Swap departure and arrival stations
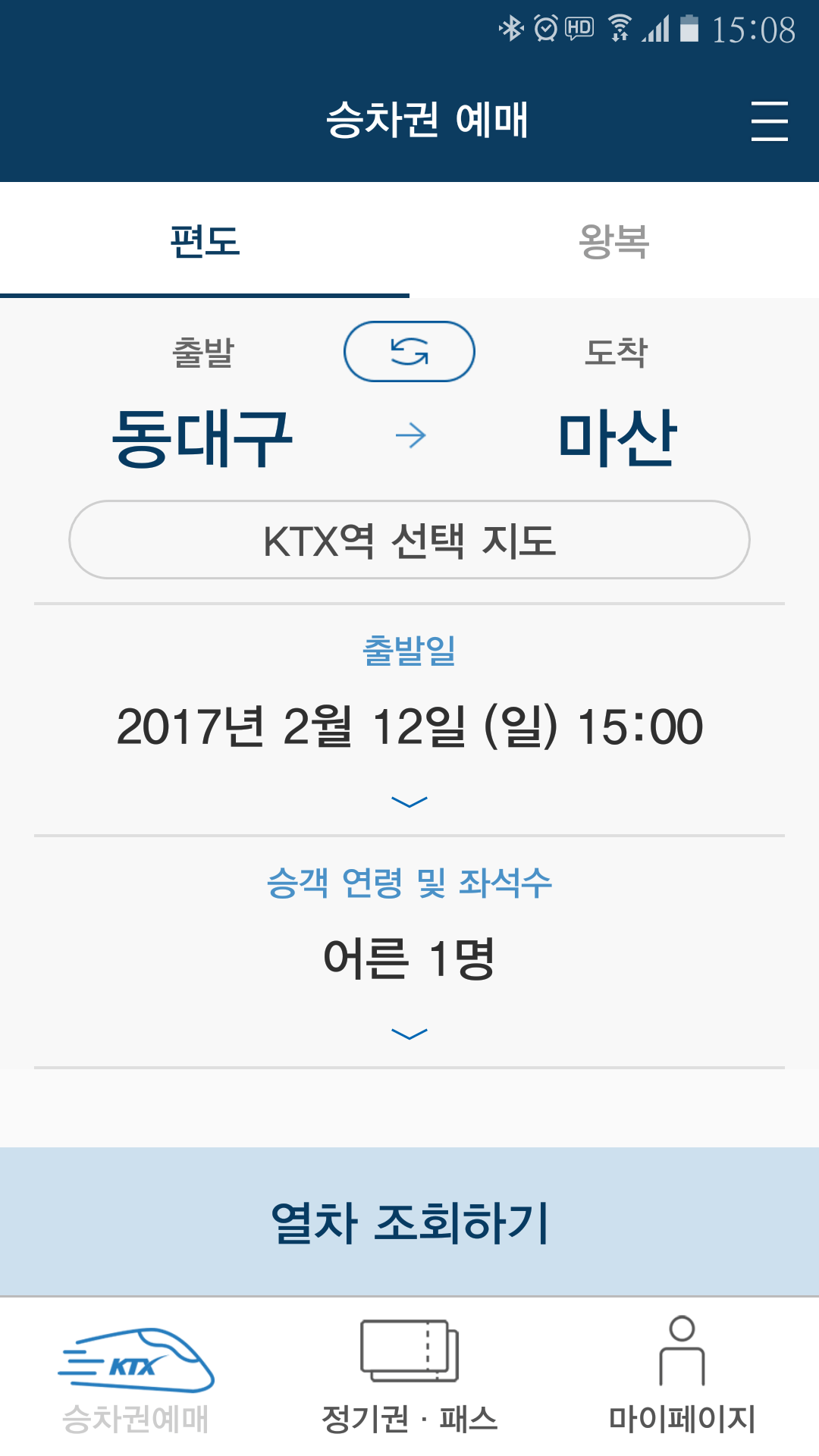 pos(409,351)
